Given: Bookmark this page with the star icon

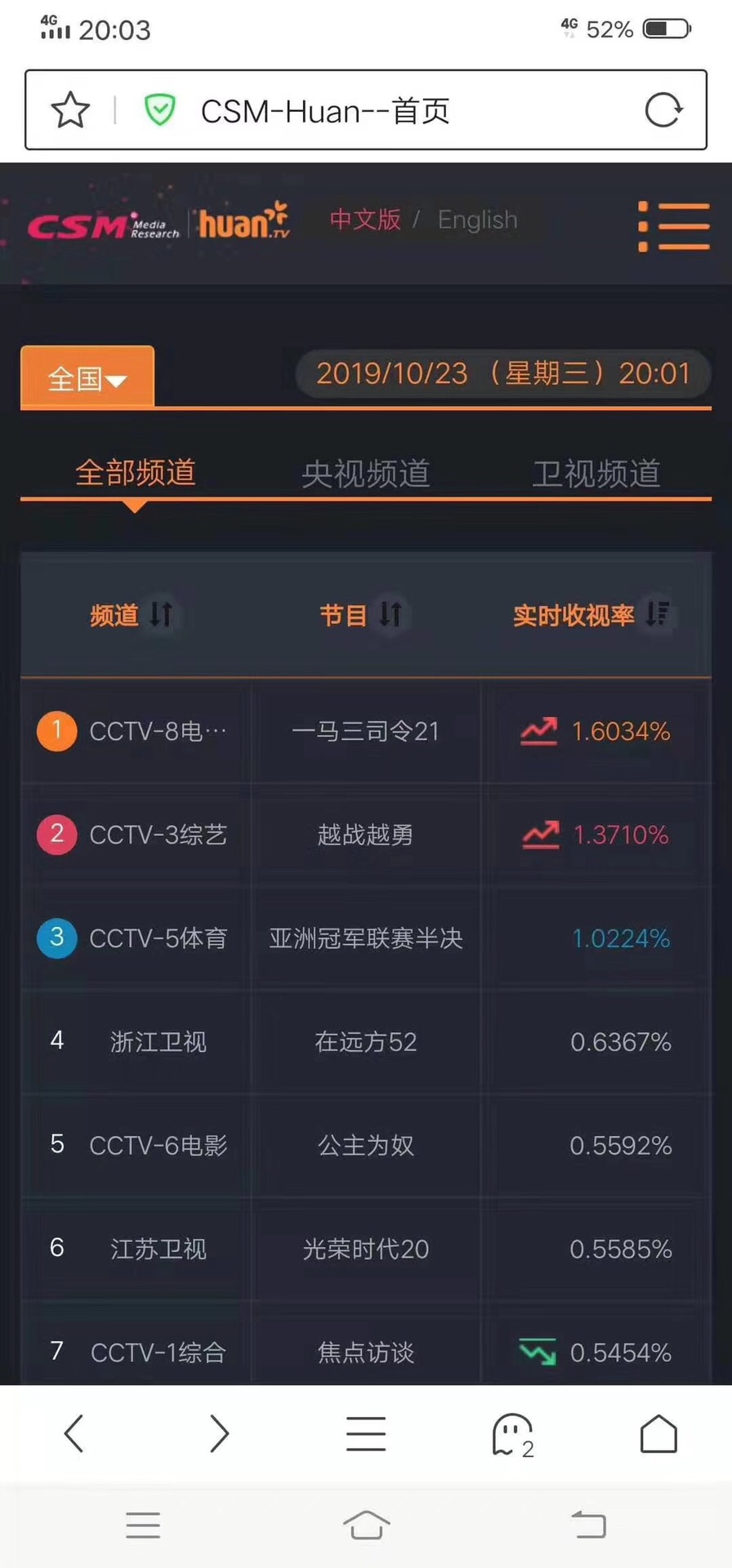Looking at the screenshot, I should point(70,110).
